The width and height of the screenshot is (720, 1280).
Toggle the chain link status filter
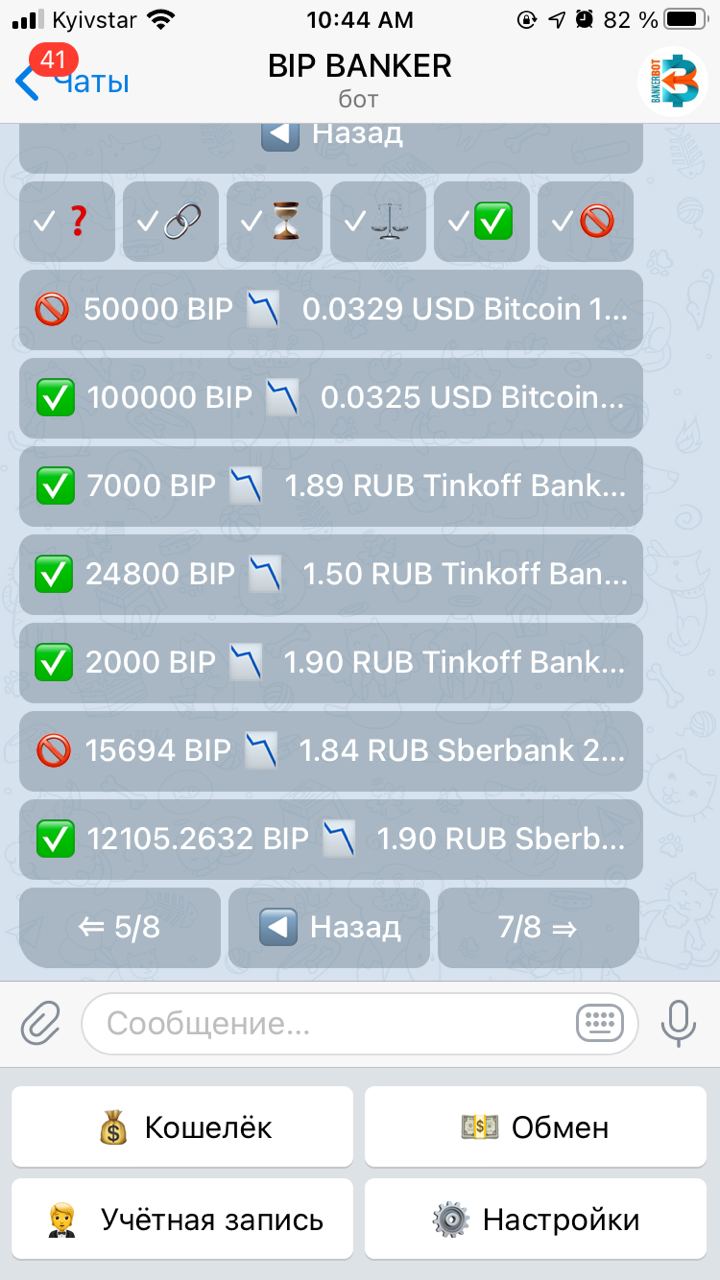tap(171, 221)
